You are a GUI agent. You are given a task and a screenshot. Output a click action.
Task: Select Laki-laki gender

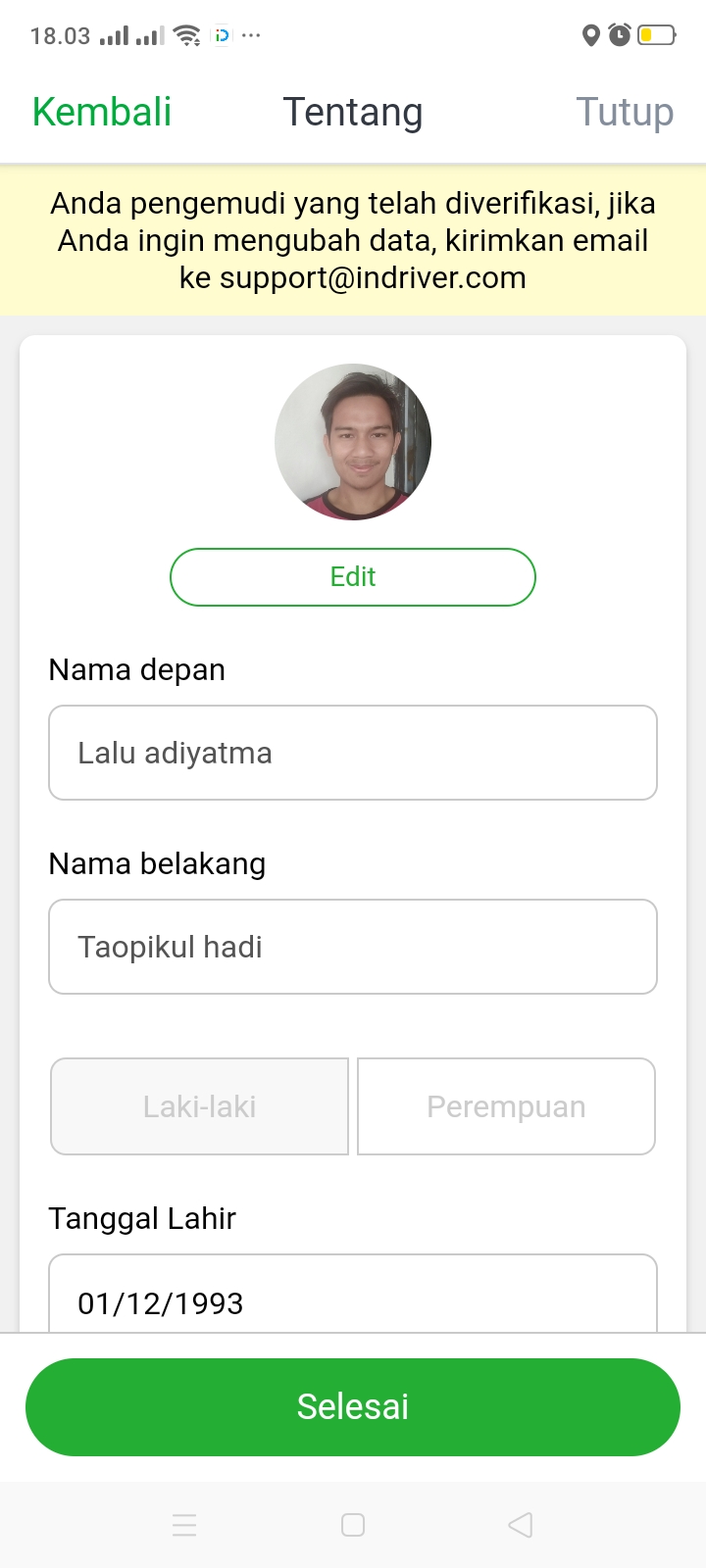click(200, 1106)
